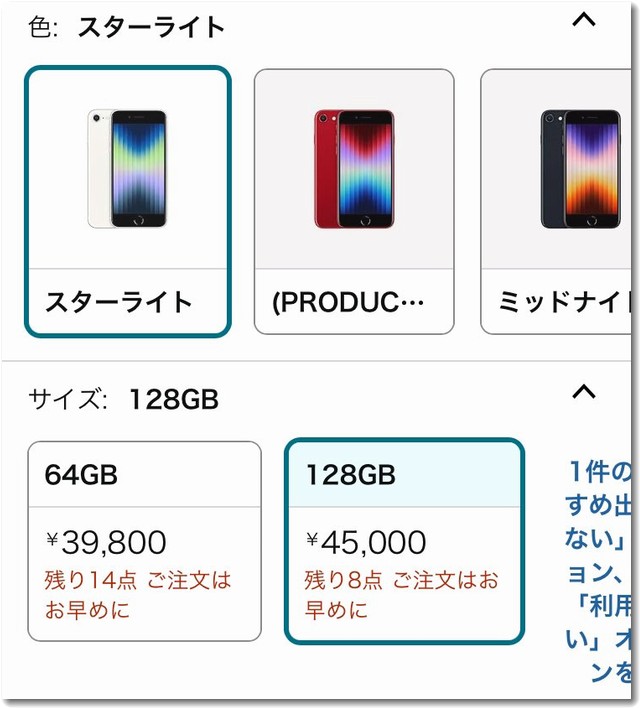Select the 64GB size at ¥39,800
This screenshot has width=640, height=708.
pyautogui.click(x=145, y=541)
